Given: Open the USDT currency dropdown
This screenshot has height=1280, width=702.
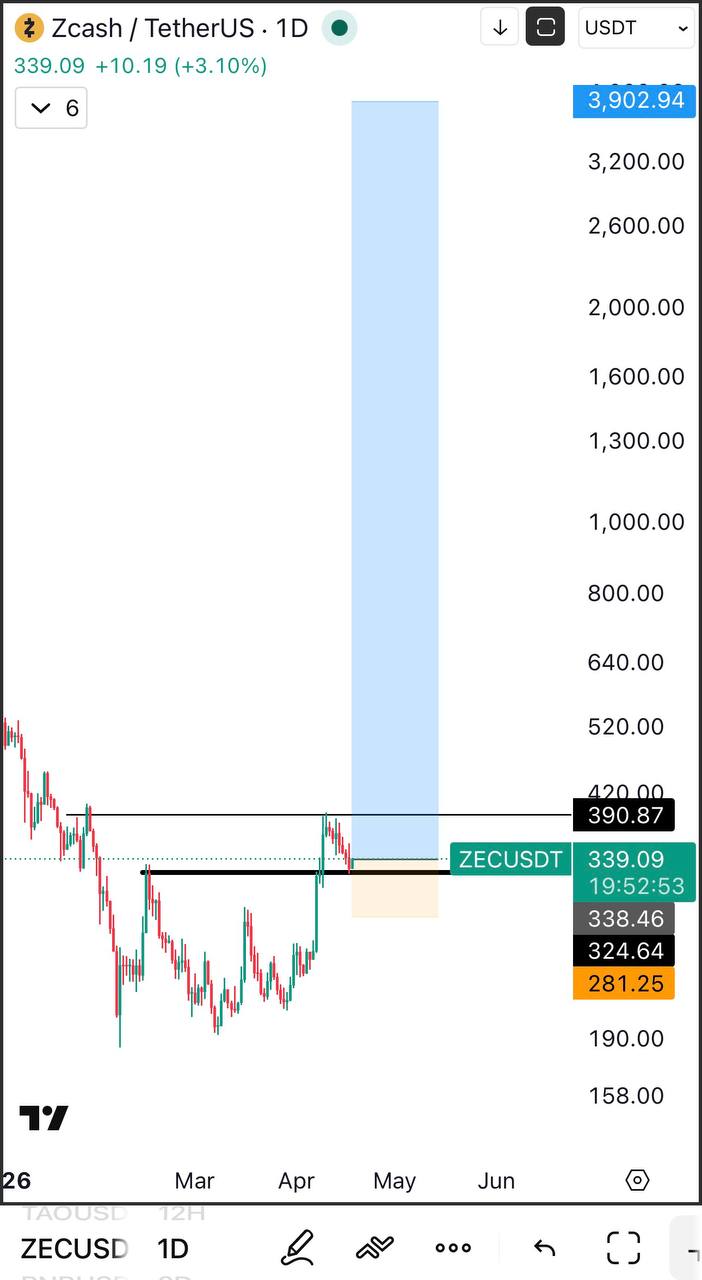Looking at the screenshot, I should tap(637, 28).
